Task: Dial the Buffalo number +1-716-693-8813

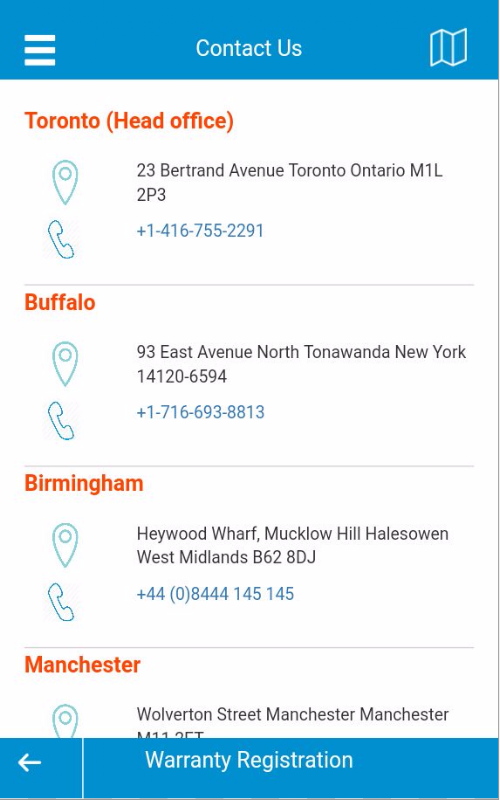Action: click(x=201, y=412)
